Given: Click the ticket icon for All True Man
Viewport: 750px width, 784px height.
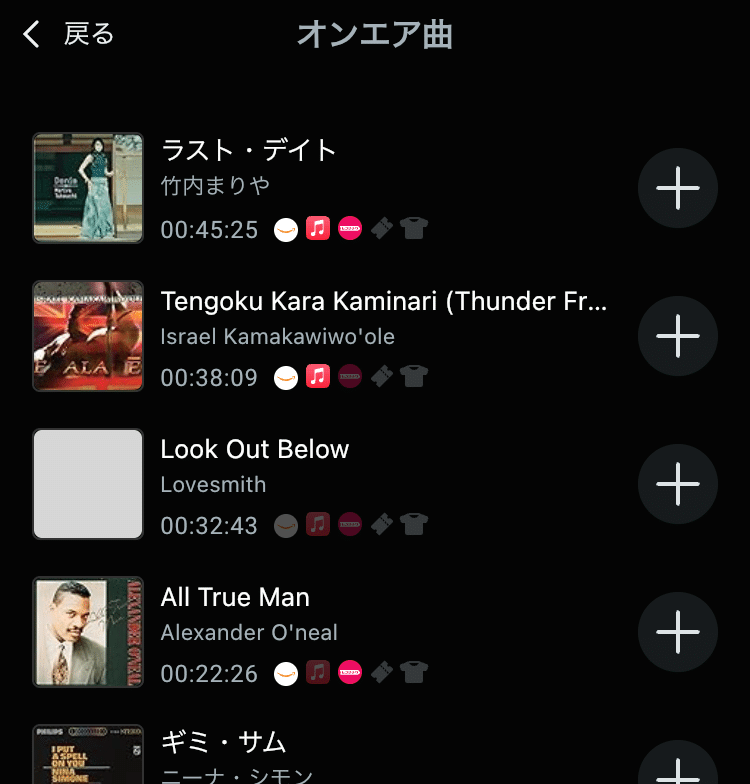Looking at the screenshot, I should (x=381, y=673).
